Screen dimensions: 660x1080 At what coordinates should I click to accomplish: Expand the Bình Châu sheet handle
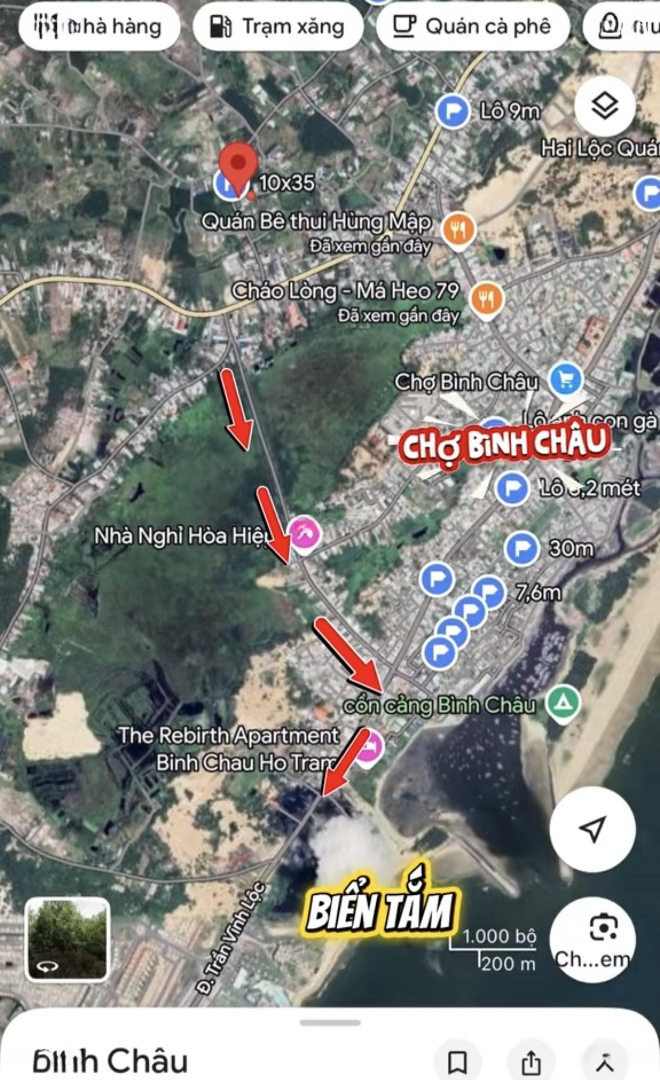tap(330, 1023)
